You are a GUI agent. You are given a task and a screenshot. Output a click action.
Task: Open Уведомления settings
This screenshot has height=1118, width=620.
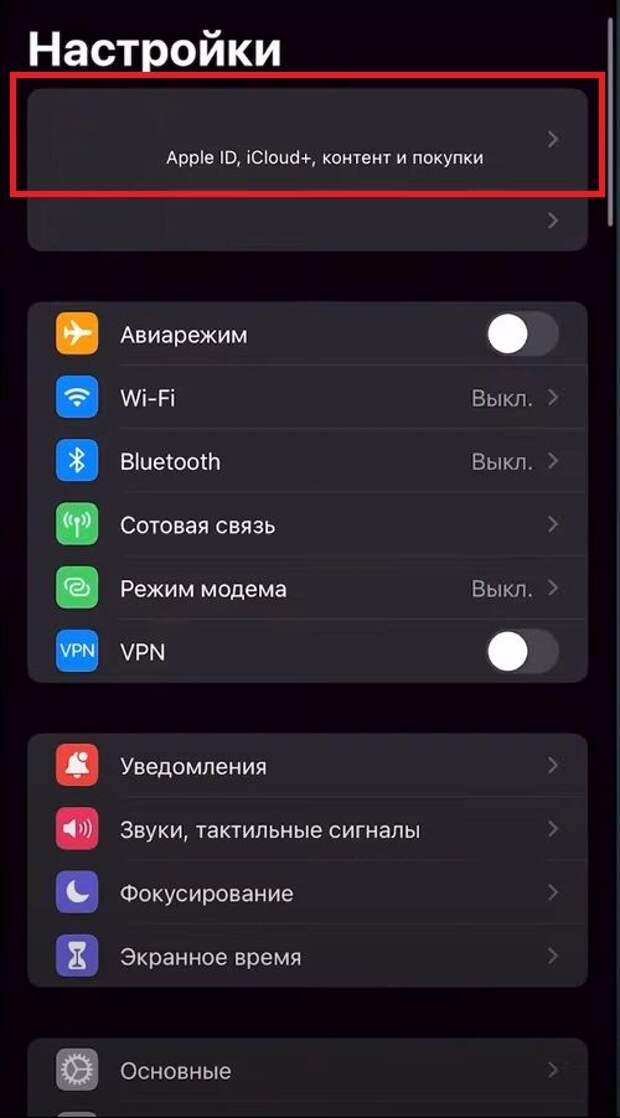(307, 766)
